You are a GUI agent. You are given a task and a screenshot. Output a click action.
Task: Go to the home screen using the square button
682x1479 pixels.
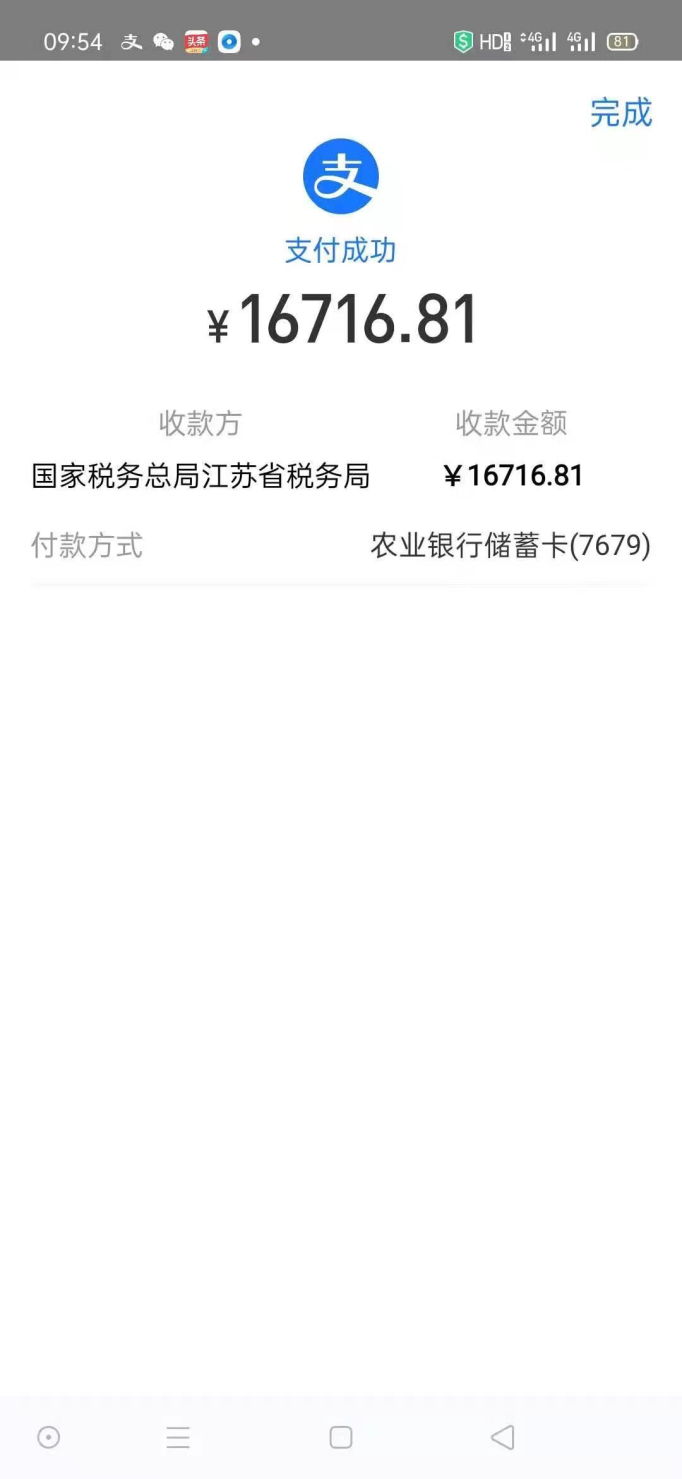click(341, 1437)
